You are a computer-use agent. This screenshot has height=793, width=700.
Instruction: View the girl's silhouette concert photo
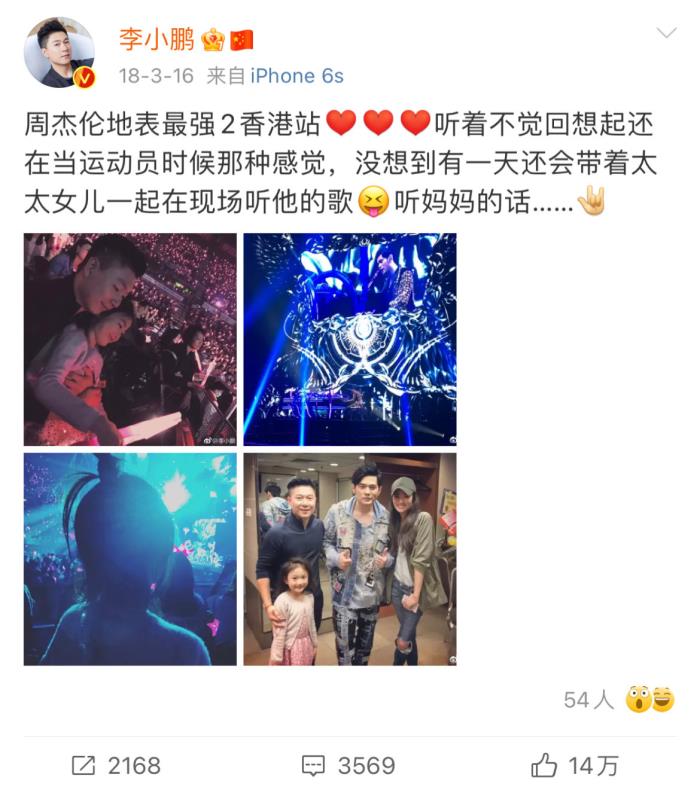pos(130,559)
